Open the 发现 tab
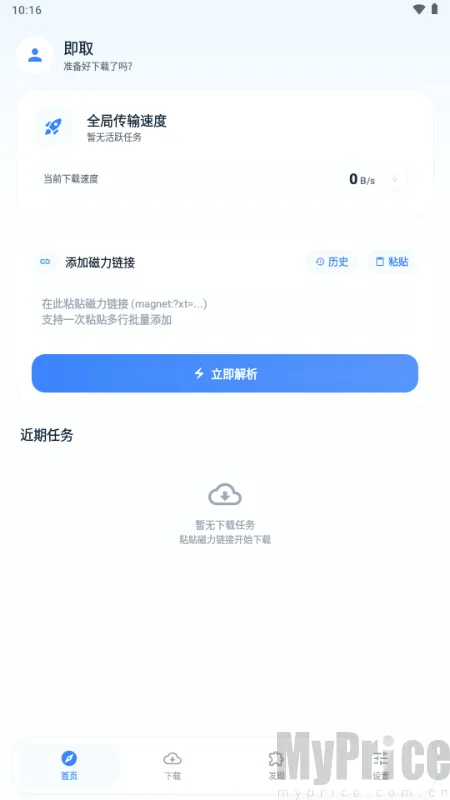This screenshot has height=800, width=450. coord(277,766)
